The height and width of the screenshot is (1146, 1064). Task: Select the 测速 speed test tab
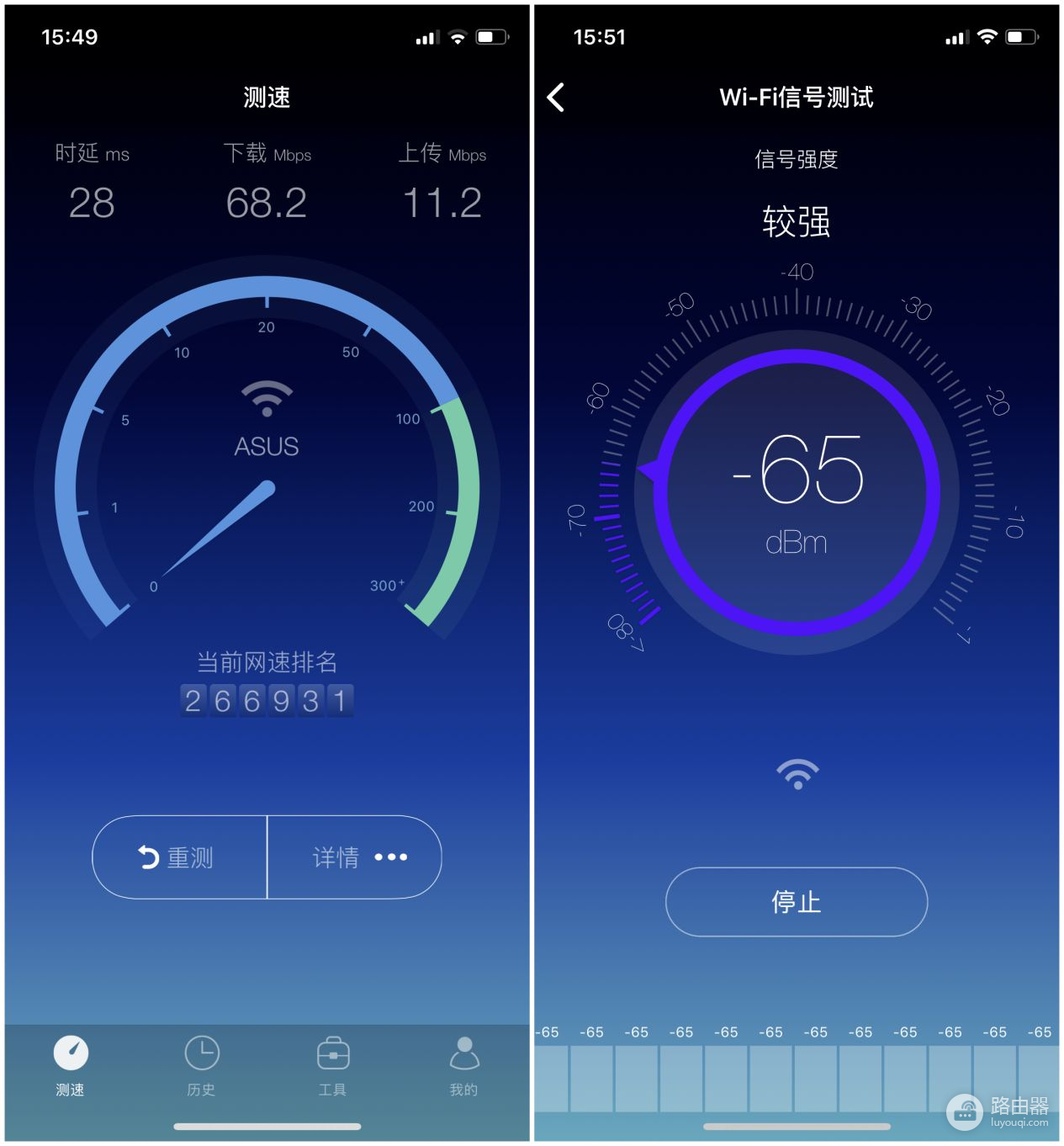tap(71, 1065)
